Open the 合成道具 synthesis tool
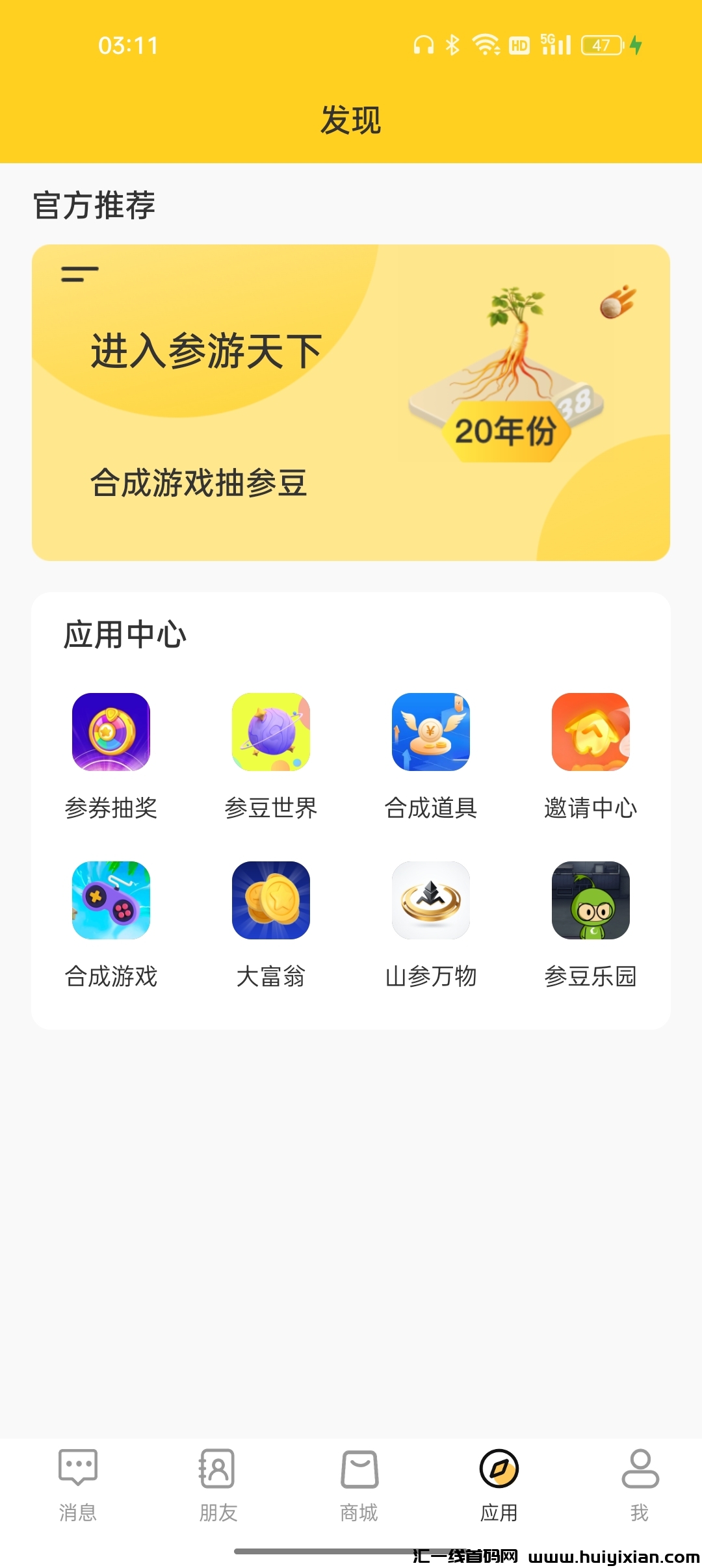Image resolution: width=702 pixels, height=1568 pixels. pos(431,731)
